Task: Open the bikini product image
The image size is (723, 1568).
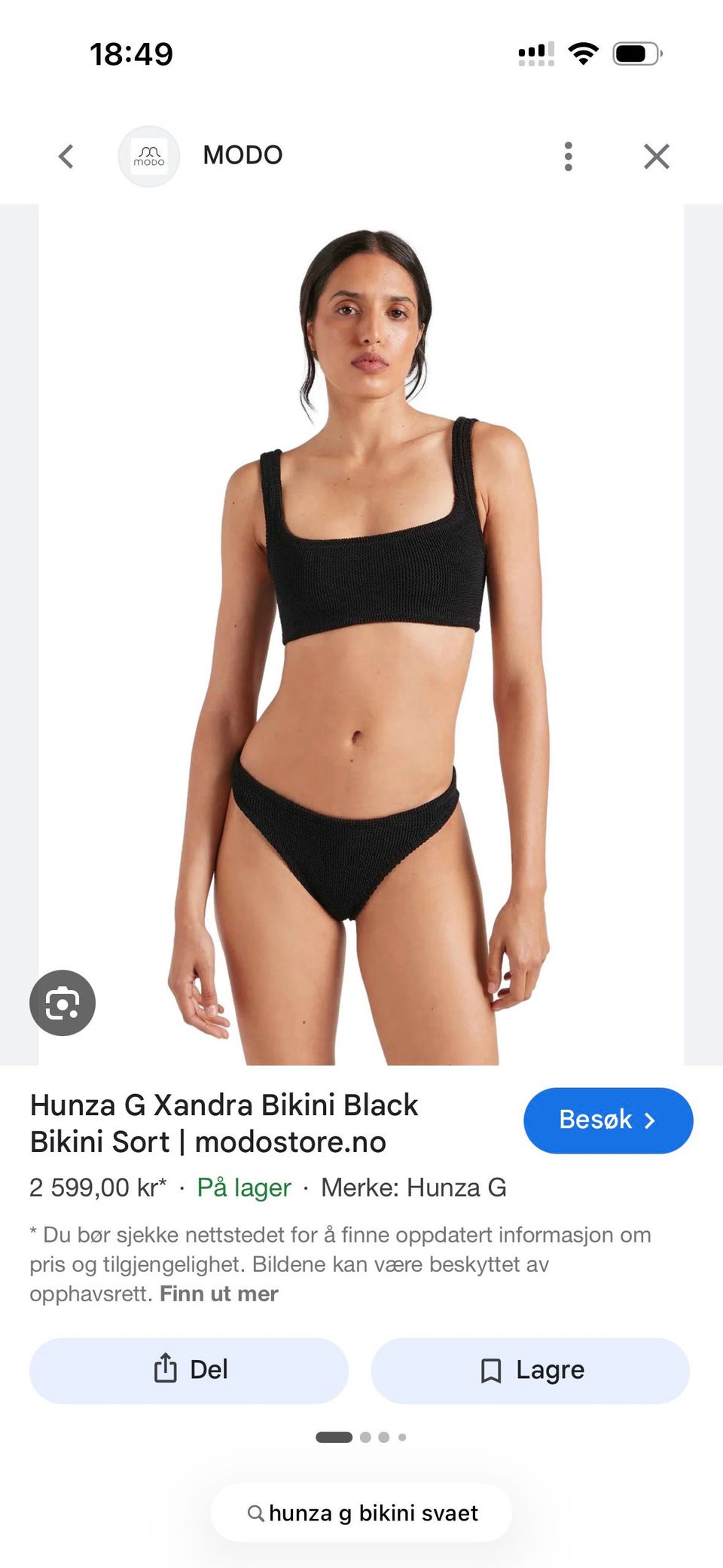Action: (361, 634)
